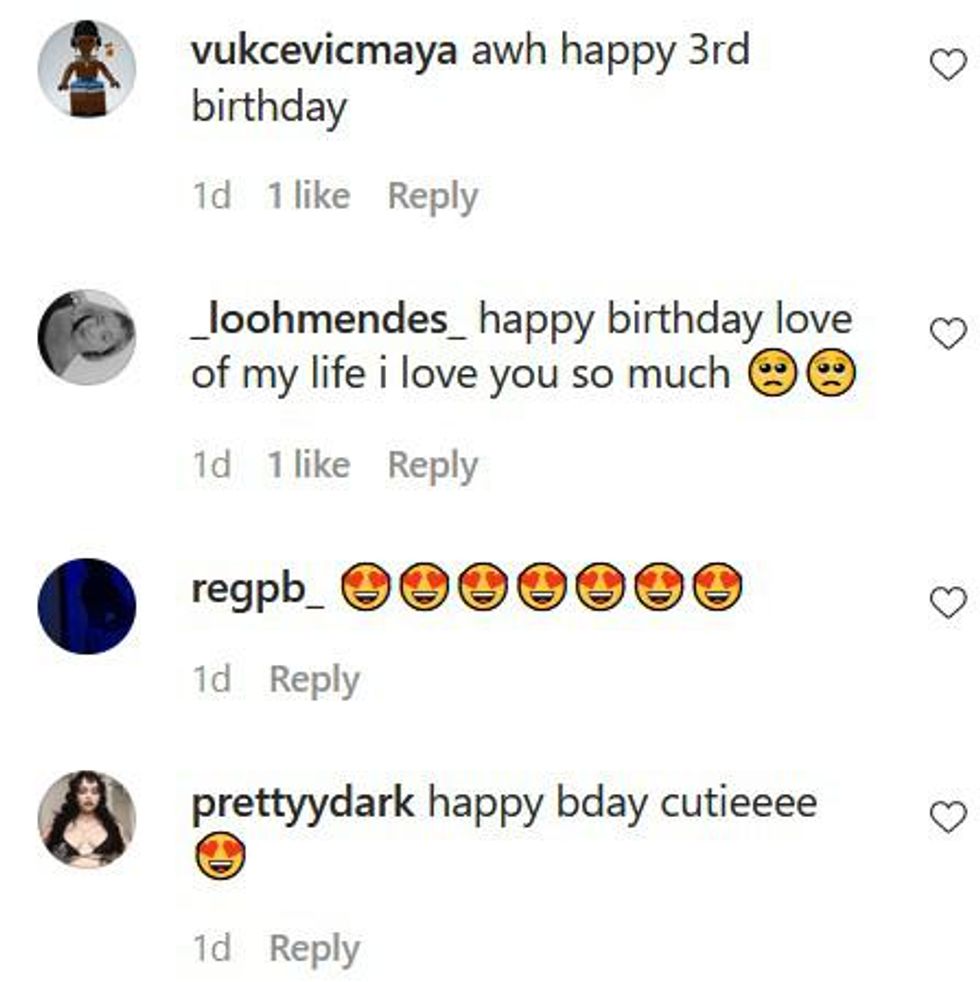Image resolution: width=980 pixels, height=982 pixels.
Task: Reply to vukcevicmaya's comment
Action: [x=432, y=197]
